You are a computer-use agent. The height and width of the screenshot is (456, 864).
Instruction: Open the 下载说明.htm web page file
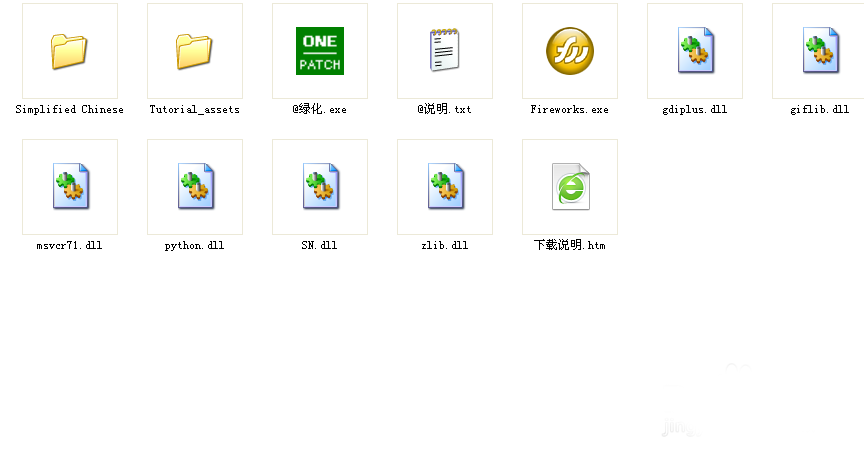569,187
